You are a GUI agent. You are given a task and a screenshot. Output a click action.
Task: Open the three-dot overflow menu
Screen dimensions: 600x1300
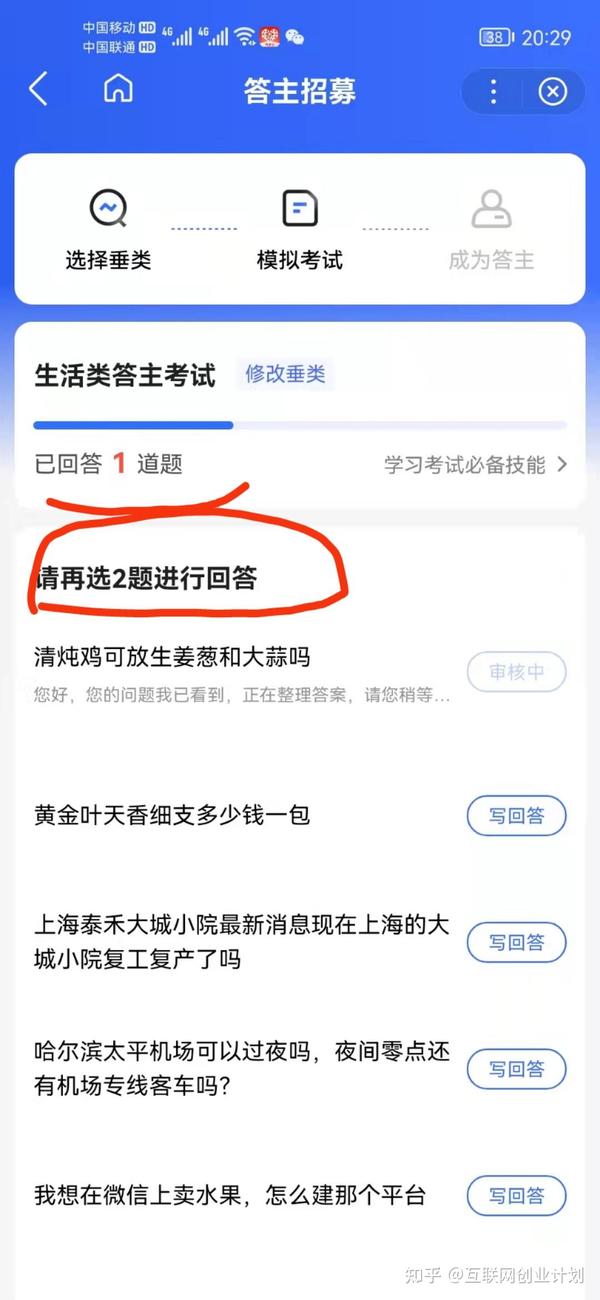click(493, 92)
